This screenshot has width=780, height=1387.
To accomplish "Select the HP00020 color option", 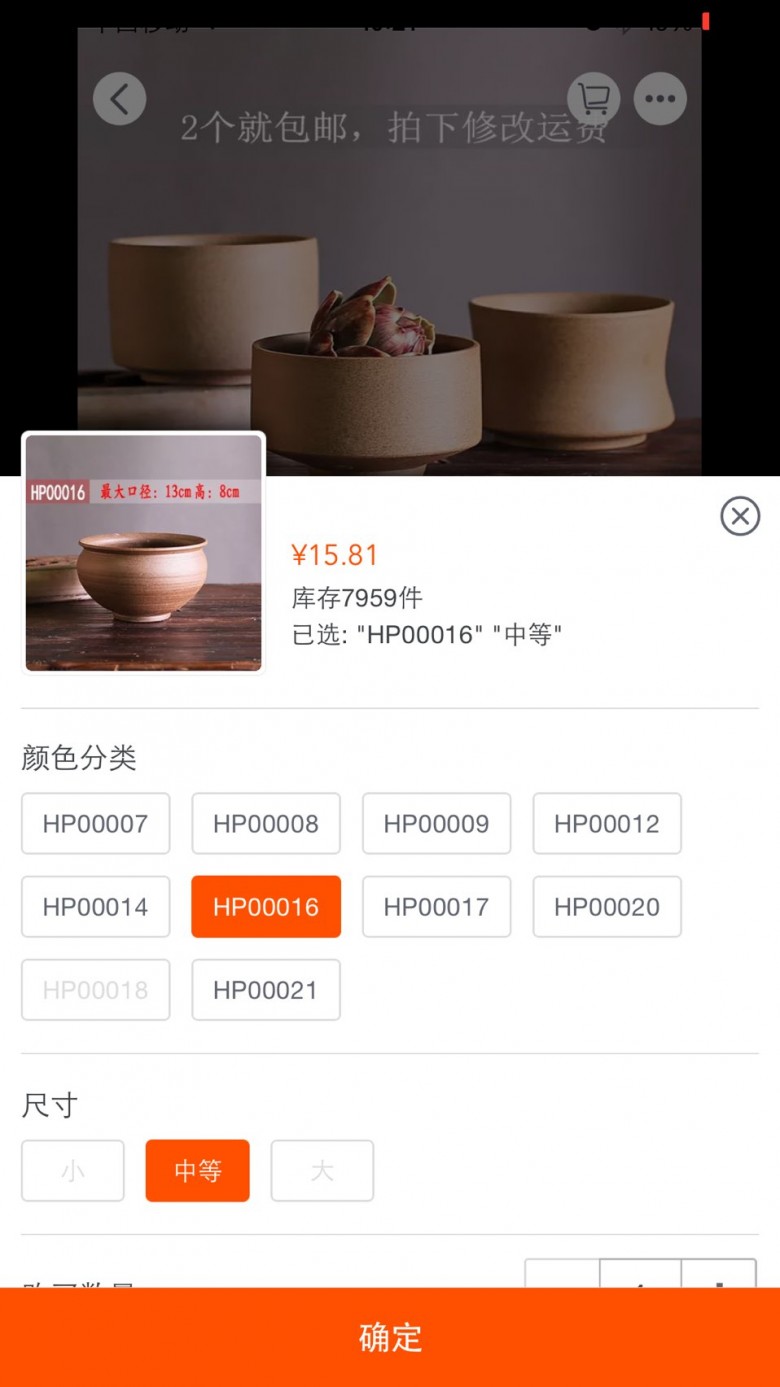I will (x=607, y=907).
